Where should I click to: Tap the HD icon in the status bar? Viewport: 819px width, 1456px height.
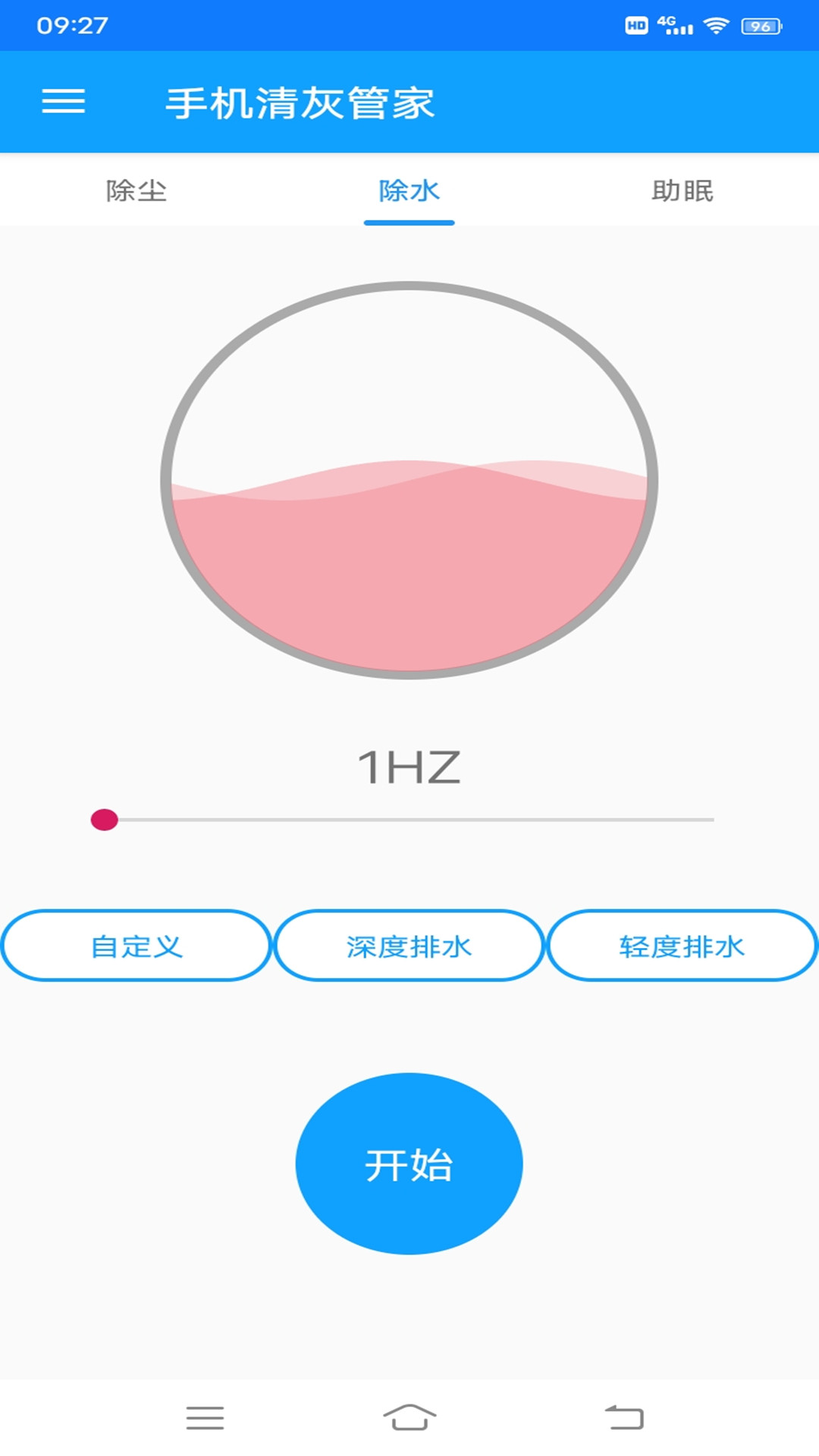coord(636,25)
